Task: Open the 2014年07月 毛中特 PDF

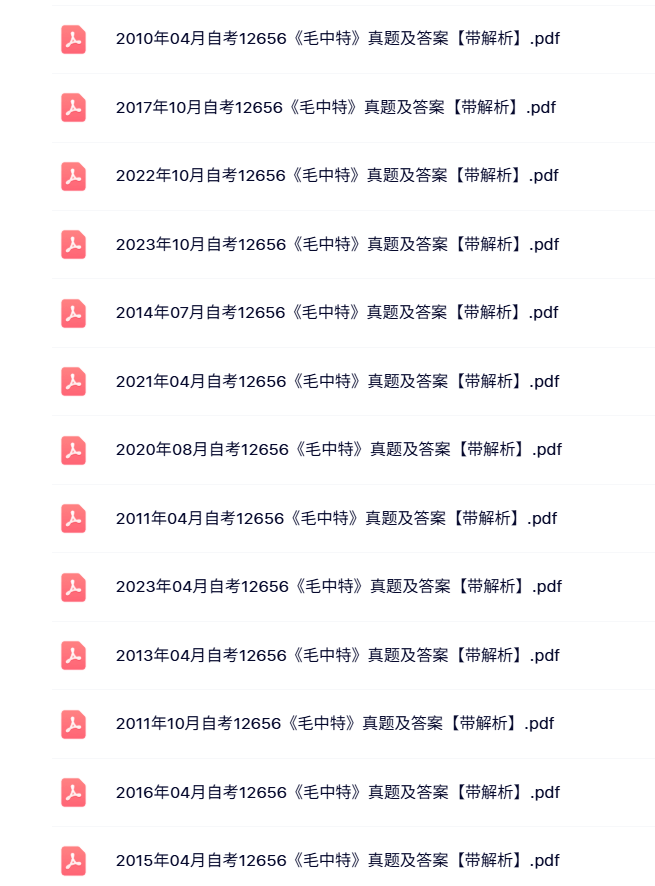Action: tap(336, 313)
